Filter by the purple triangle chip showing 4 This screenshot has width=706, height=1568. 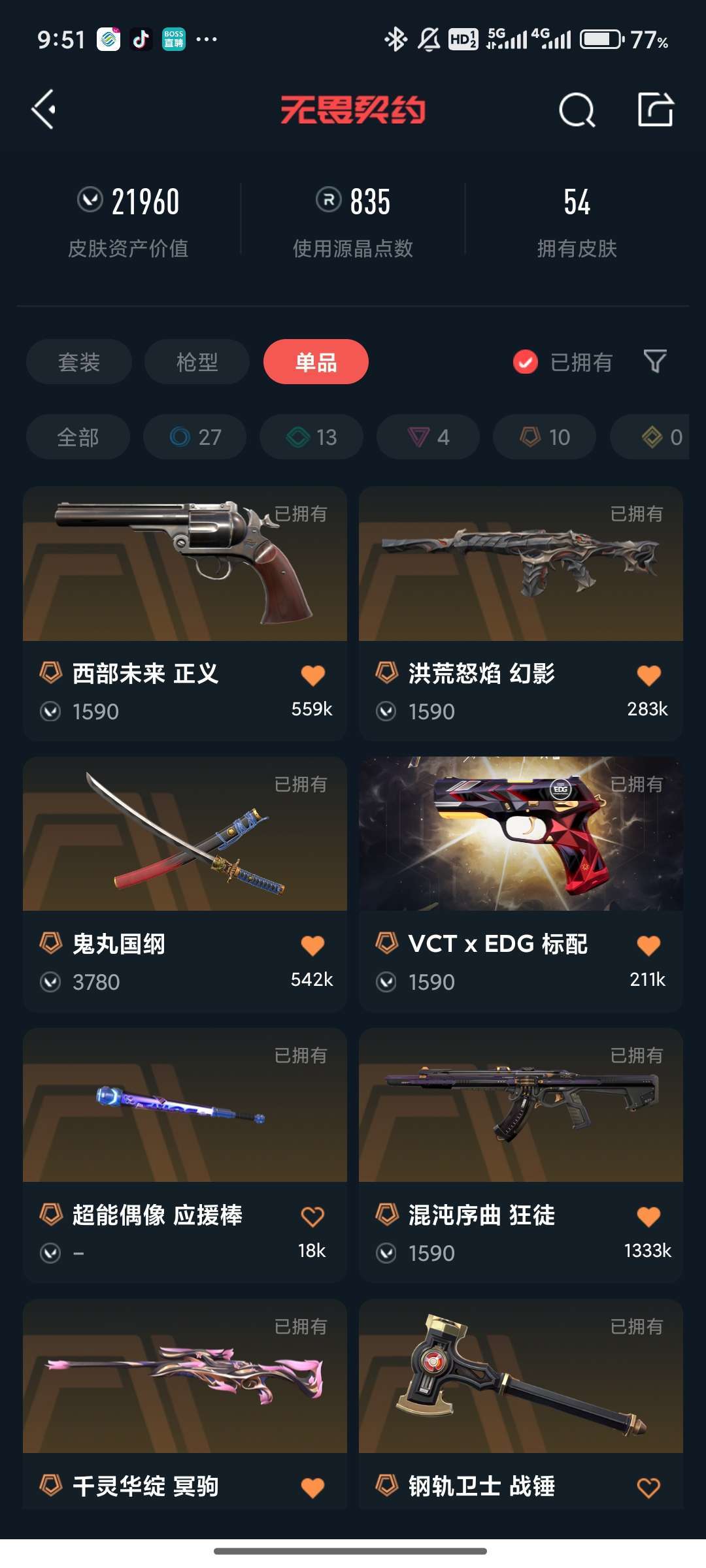(x=428, y=436)
